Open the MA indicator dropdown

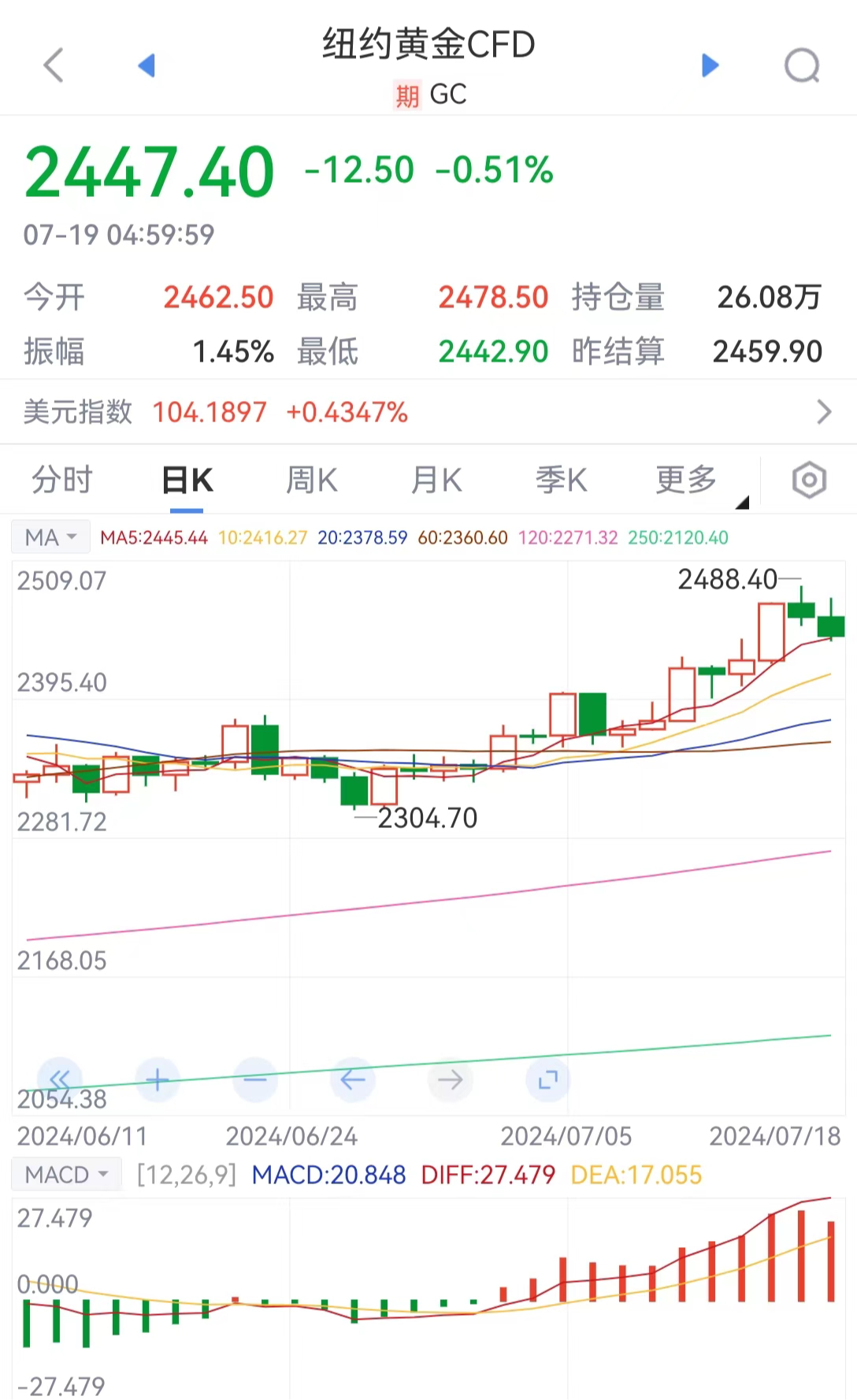click(50, 537)
